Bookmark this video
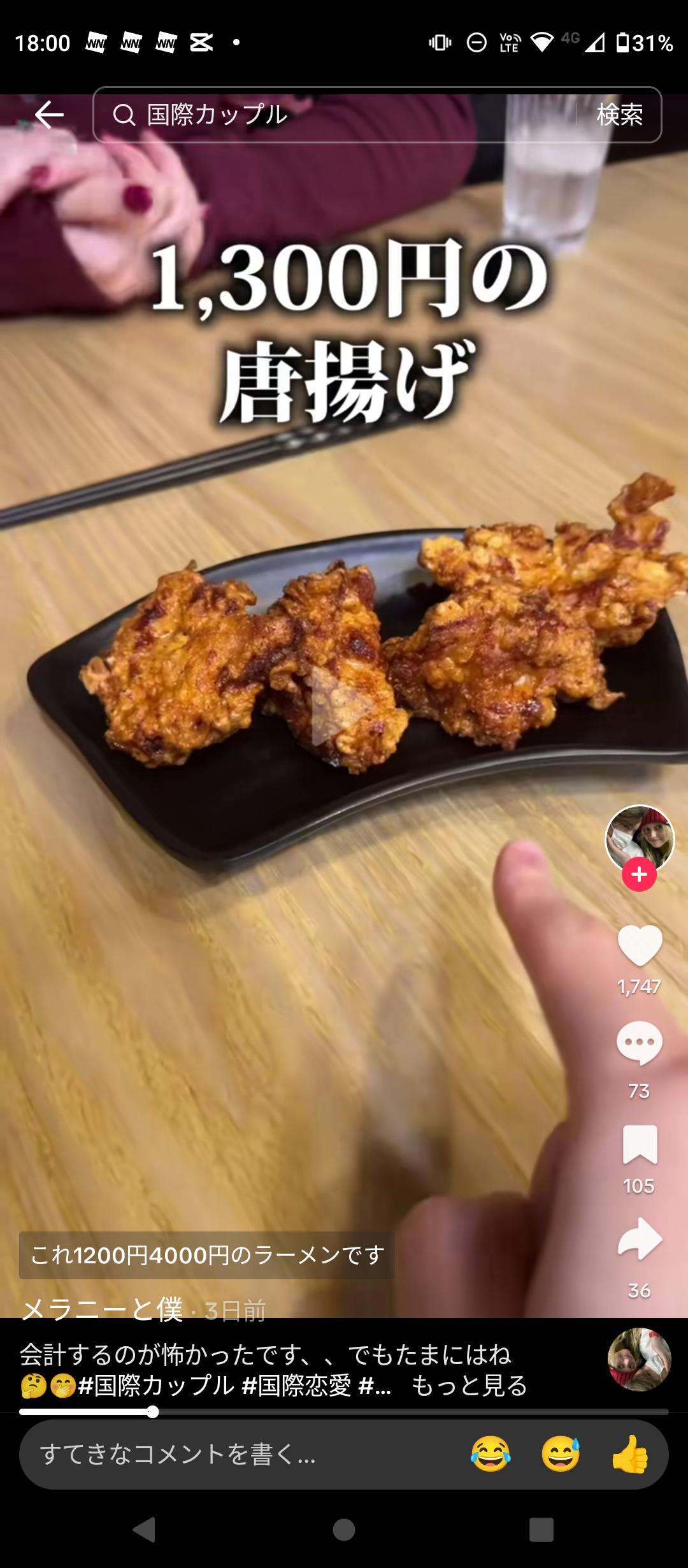Image resolution: width=688 pixels, height=1568 pixels. (x=640, y=1145)
